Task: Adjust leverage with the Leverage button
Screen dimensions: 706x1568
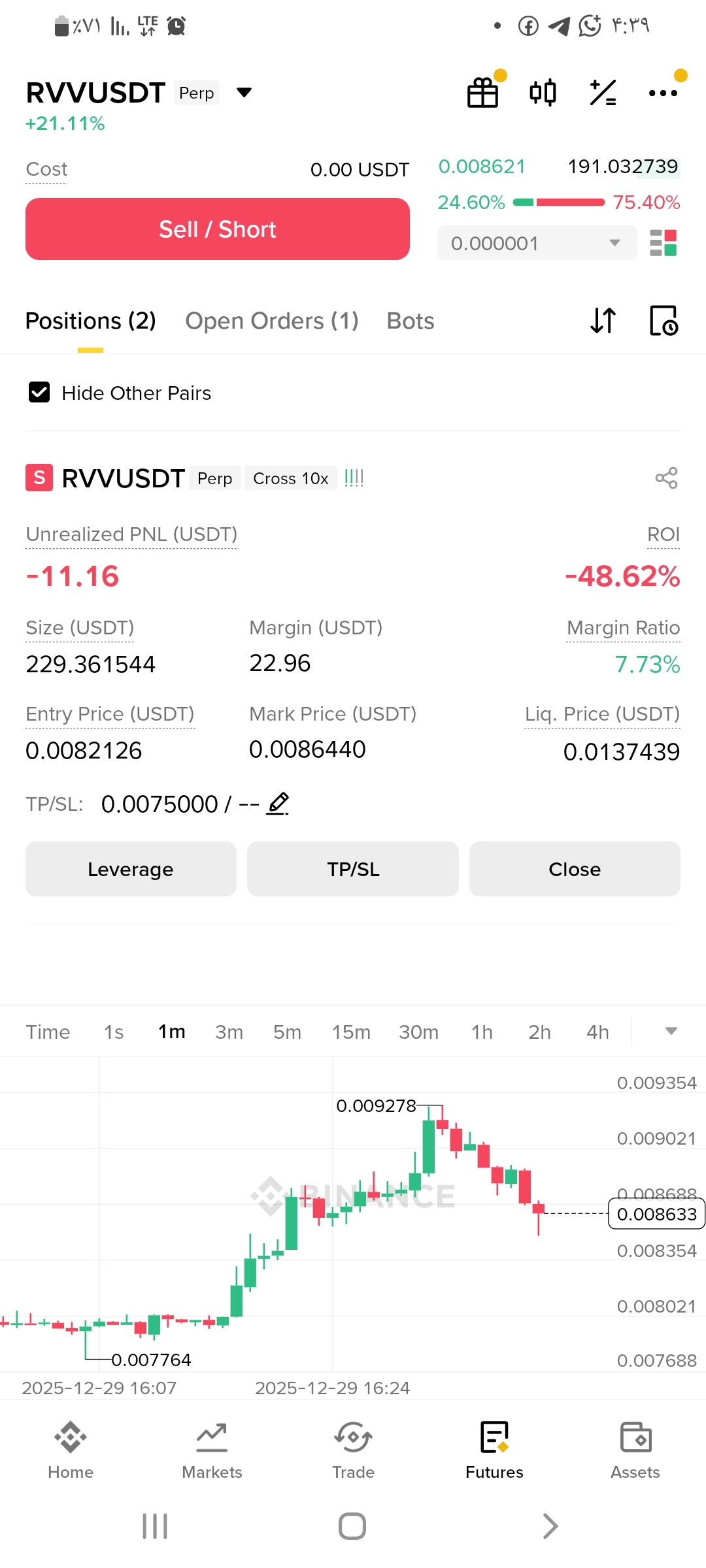Action: (x=131, y=869)
